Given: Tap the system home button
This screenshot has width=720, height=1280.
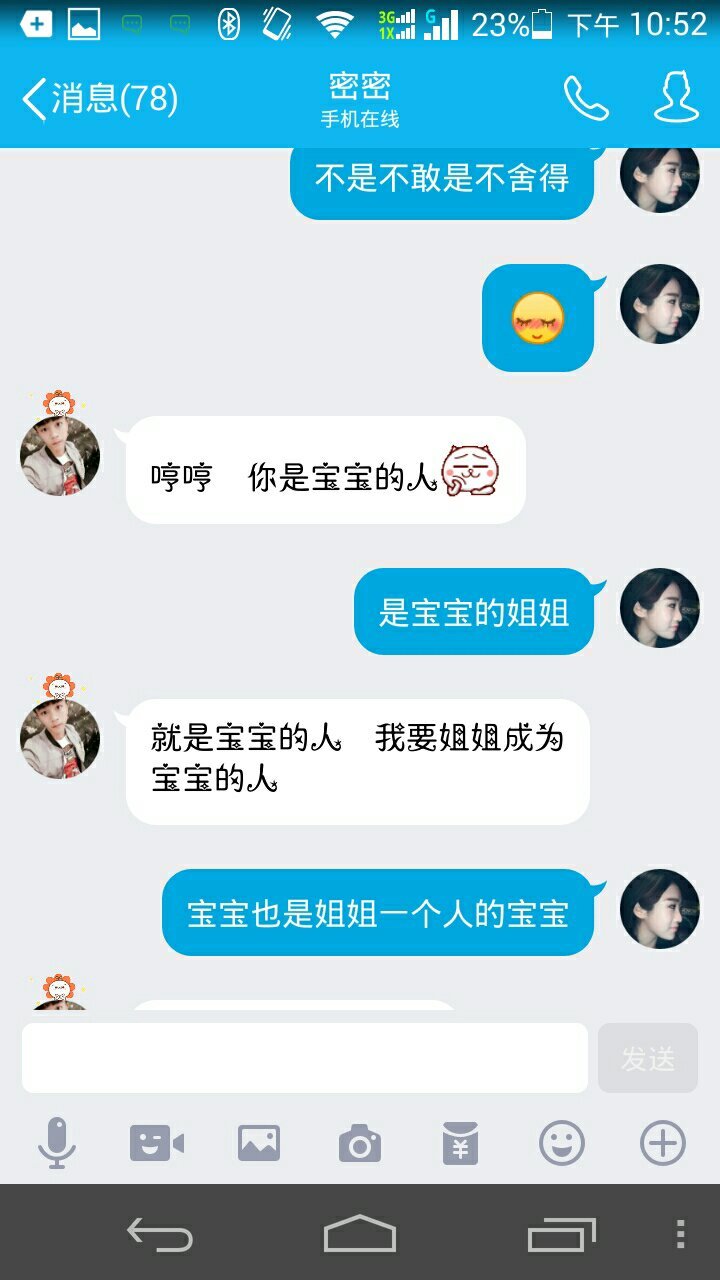Looking at the screenshot, I should tap(360, 1234).
